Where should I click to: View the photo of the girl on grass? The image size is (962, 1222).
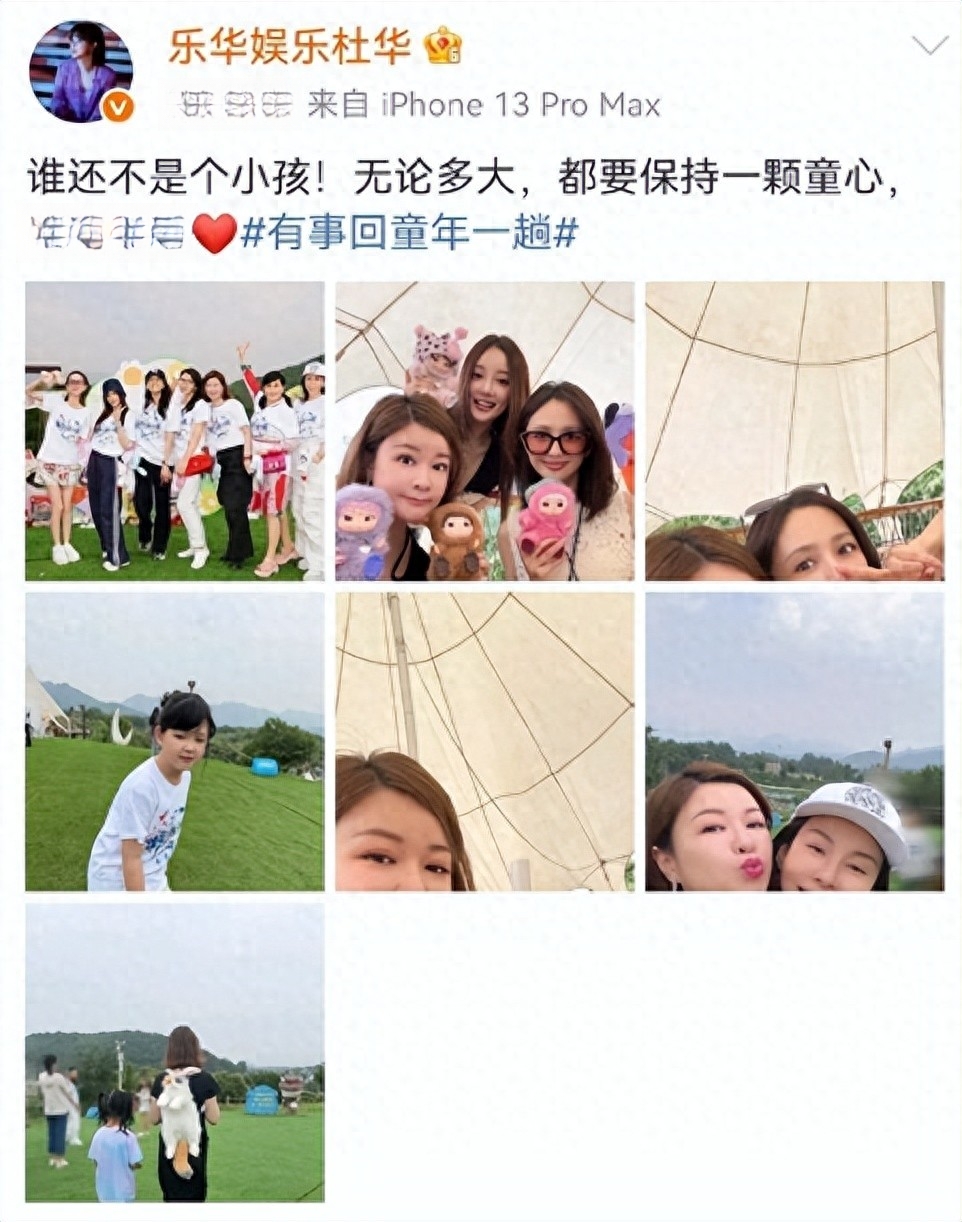click(x=175, y=741)
